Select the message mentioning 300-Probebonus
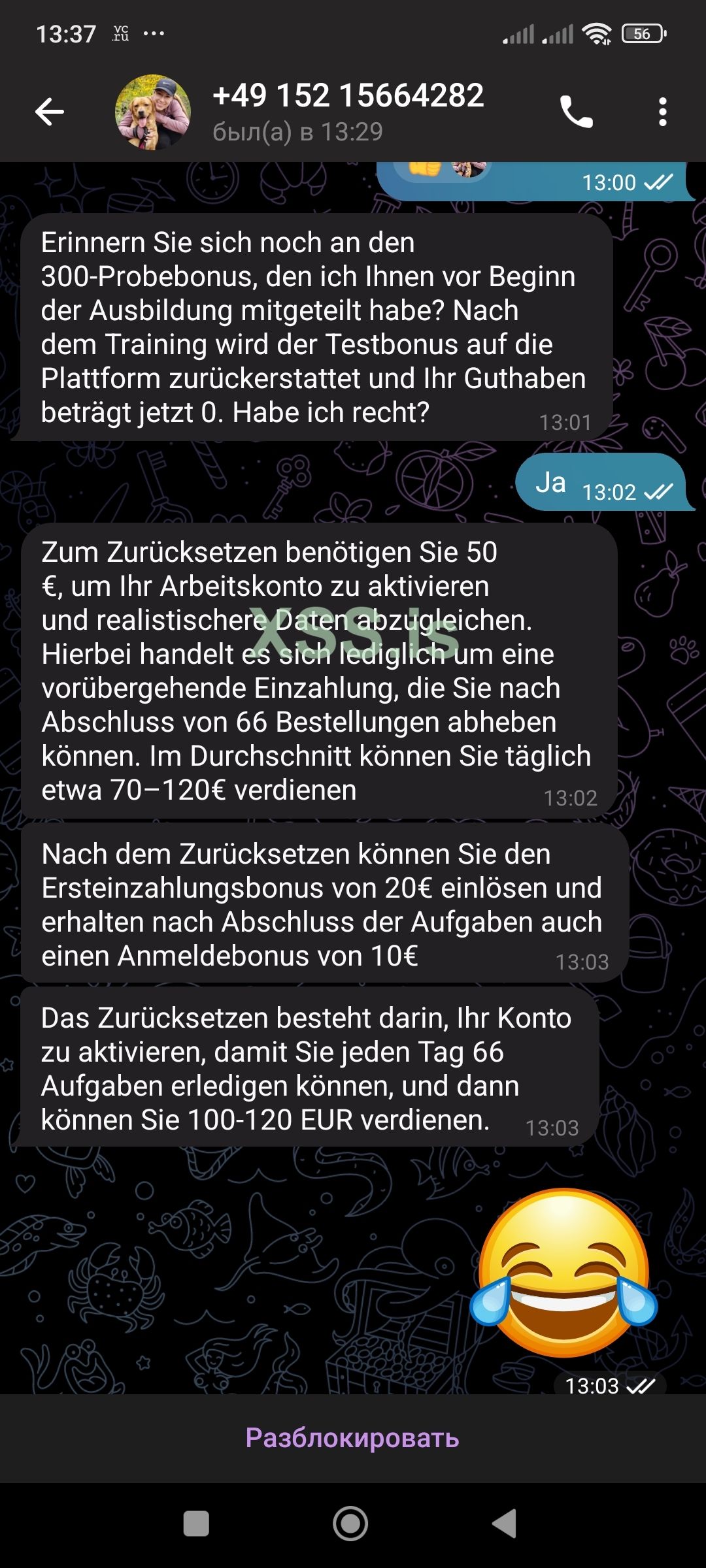The height and width of the screenshot is (1568, 706). (x=314, y=327)
